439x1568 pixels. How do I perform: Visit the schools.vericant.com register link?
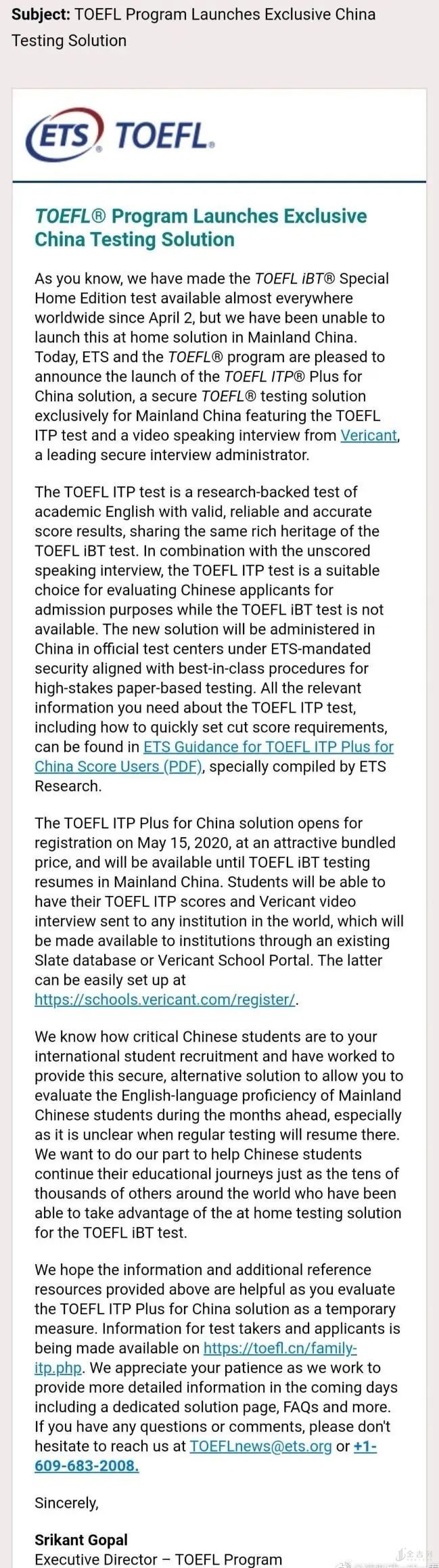pos(165,1000)
